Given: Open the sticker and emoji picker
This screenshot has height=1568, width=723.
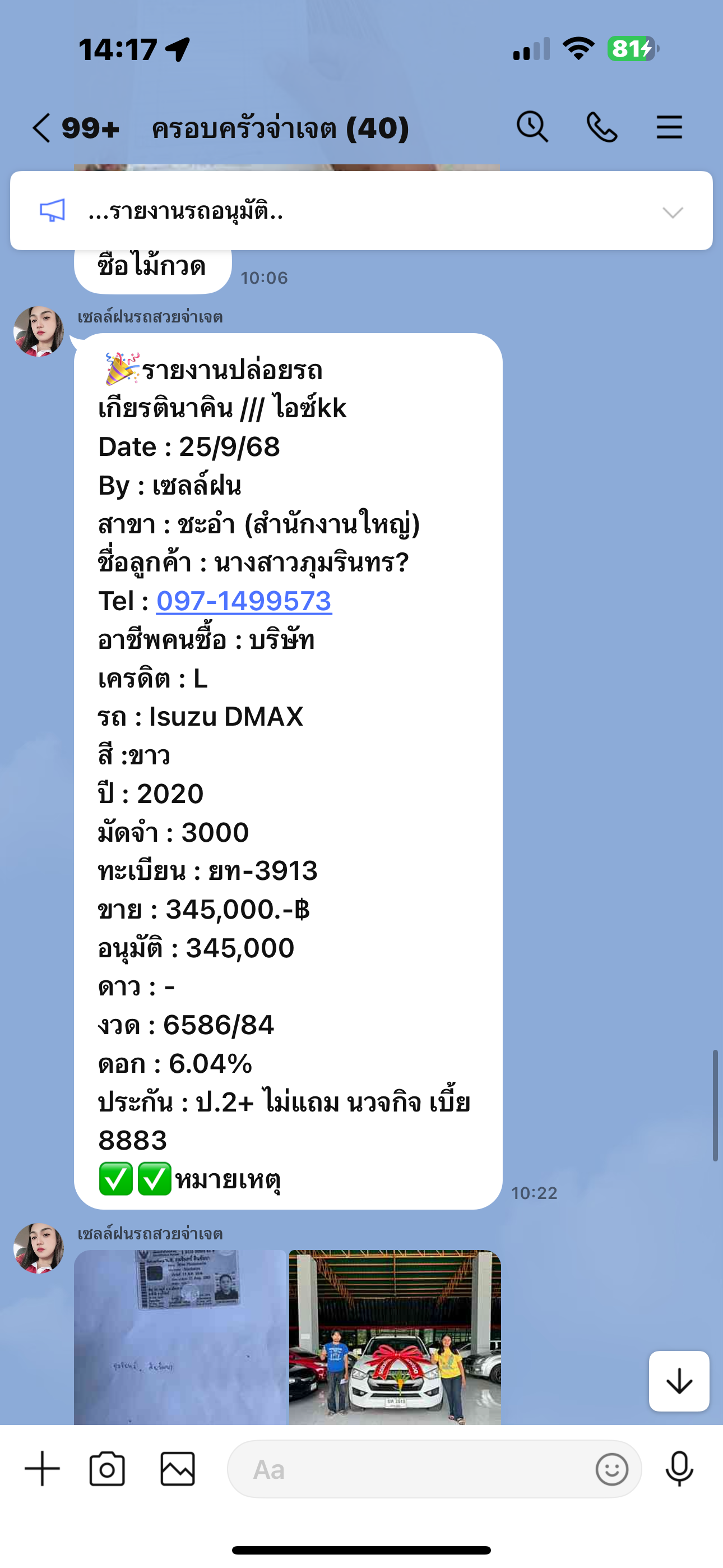Looking at the screenshot, I should 611,1469.
